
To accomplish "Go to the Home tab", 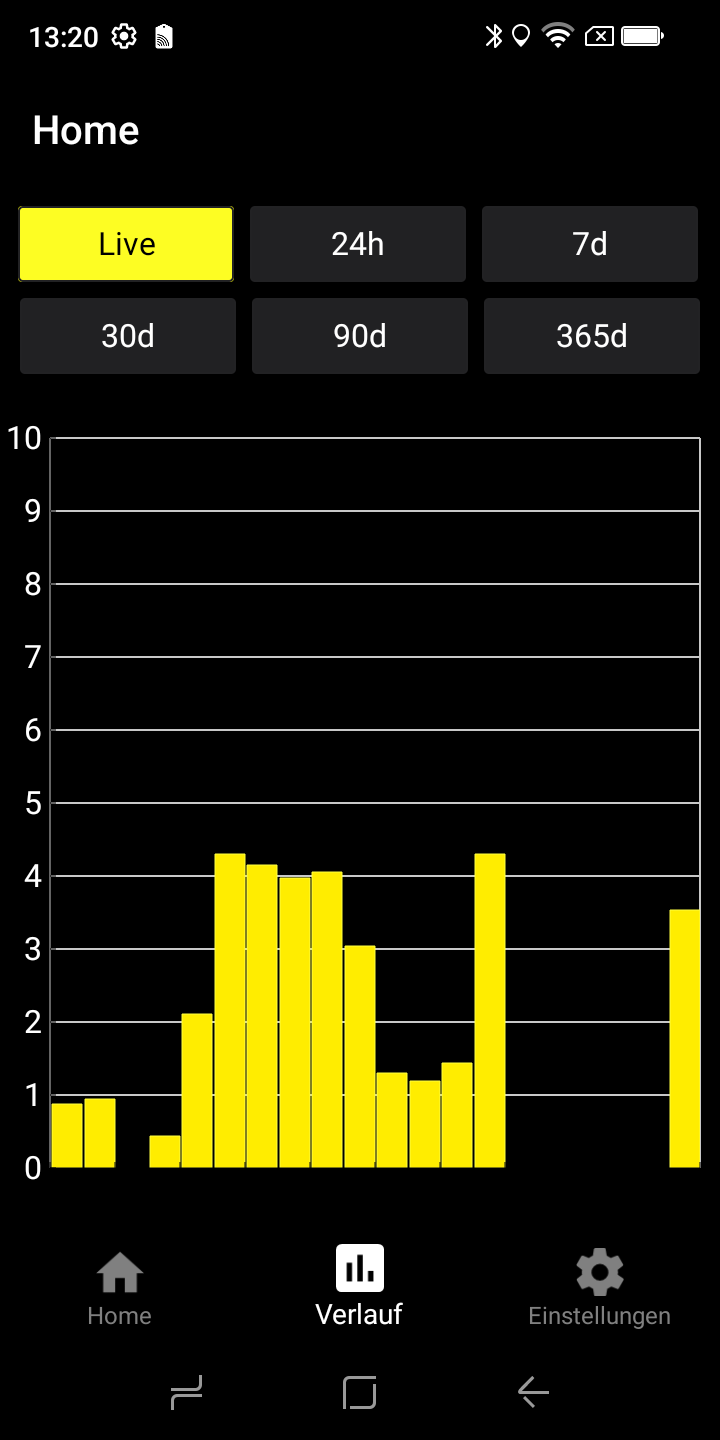I will (120, 1288).
